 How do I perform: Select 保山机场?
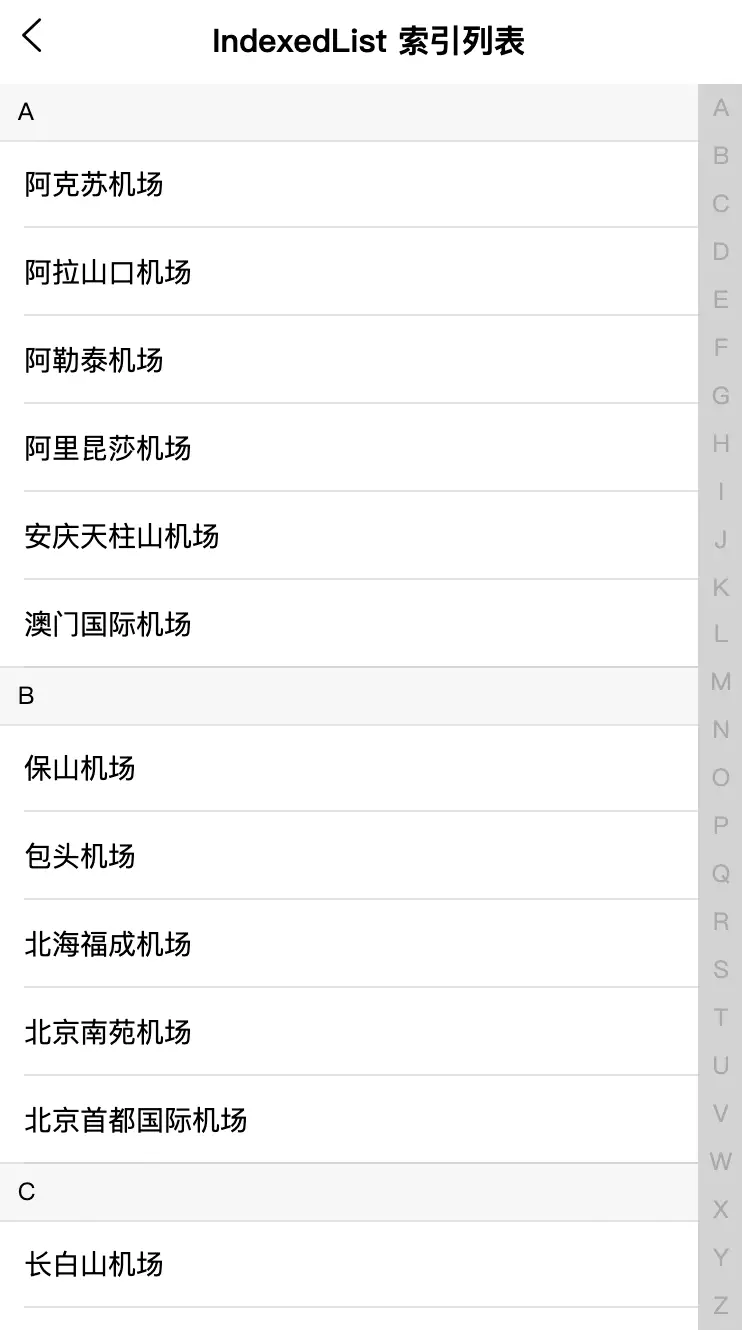point(80,768)
